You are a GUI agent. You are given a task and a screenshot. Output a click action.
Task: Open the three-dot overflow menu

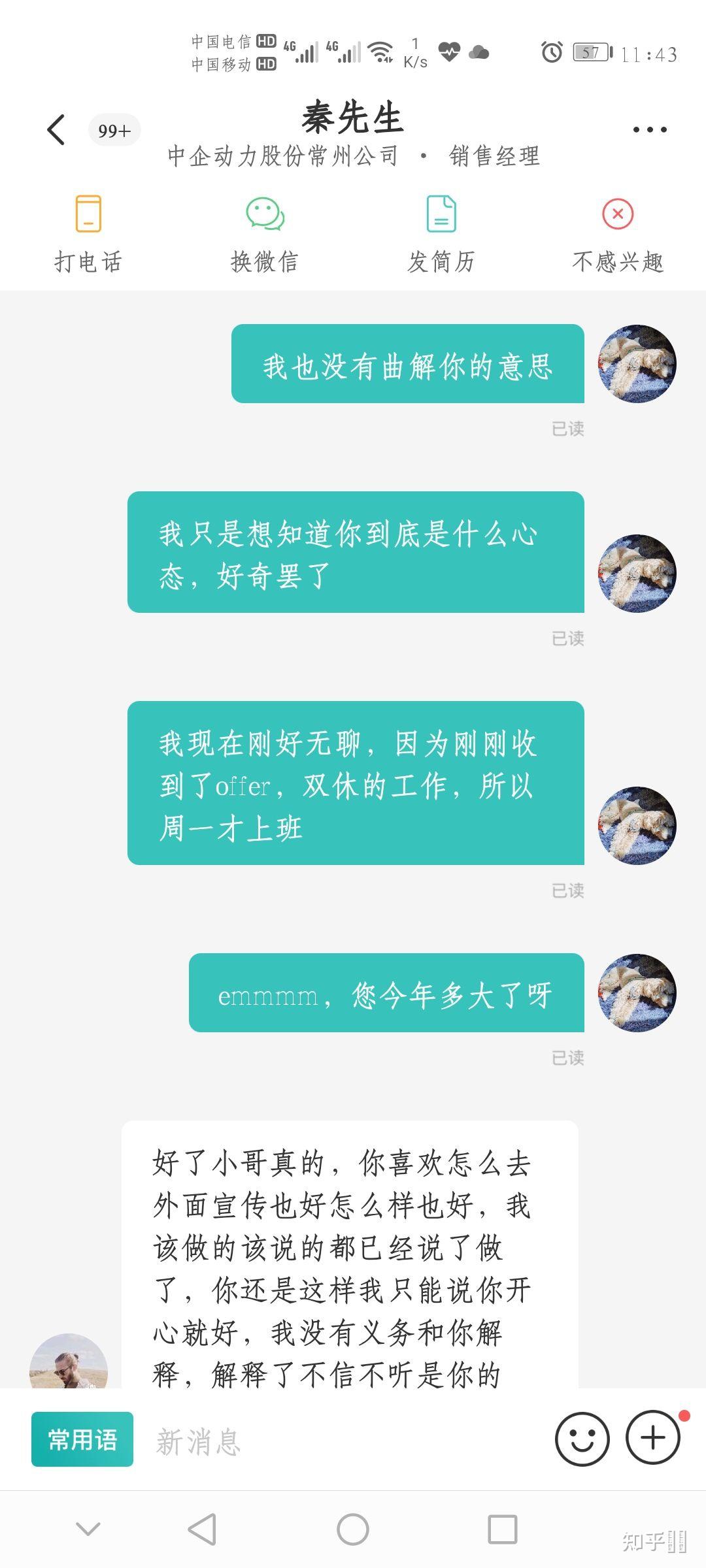pyautogui.click(x=650, y=129)
